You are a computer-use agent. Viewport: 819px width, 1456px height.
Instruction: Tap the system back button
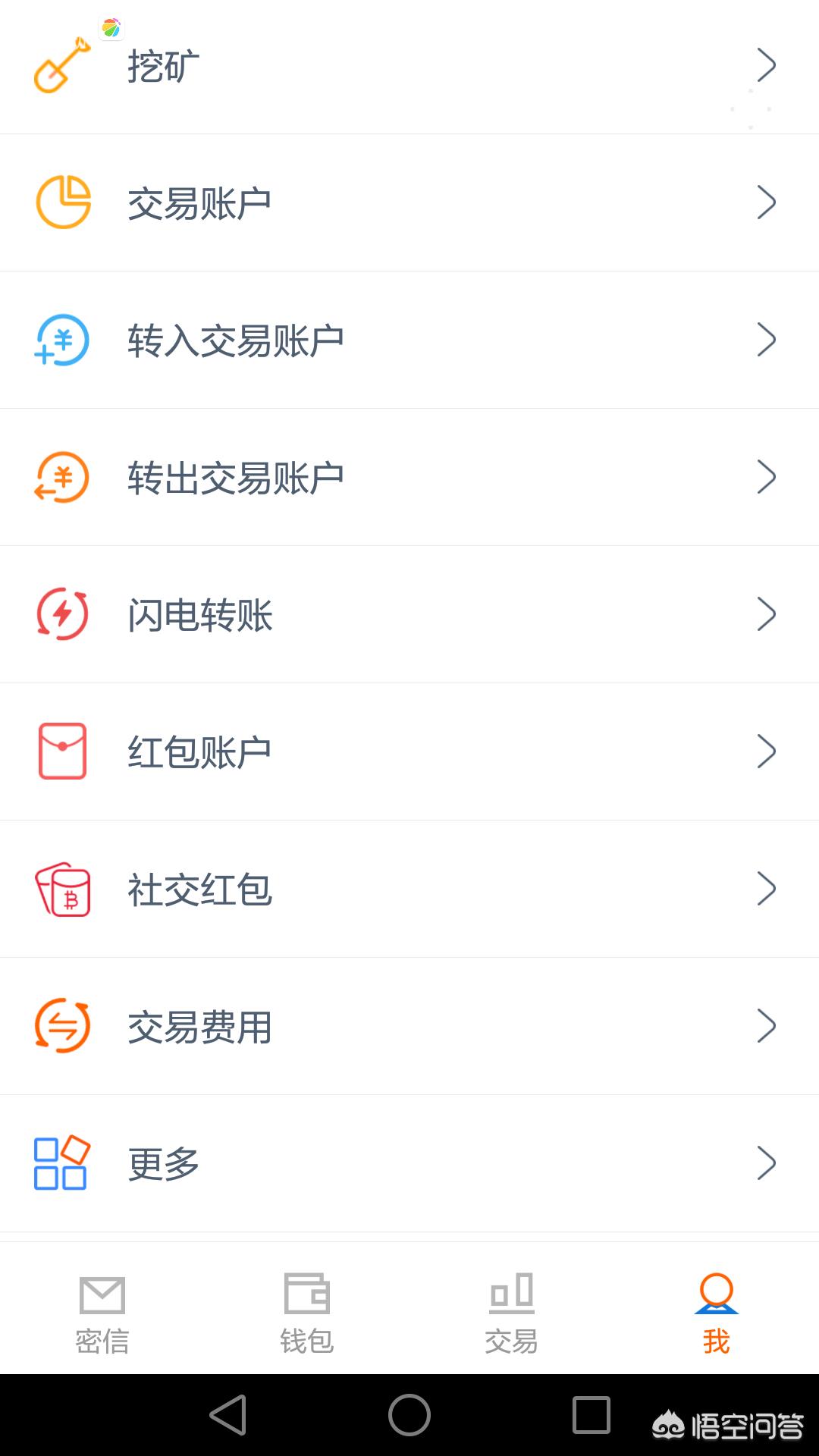pyautogui.click(x=228, y=1415)
